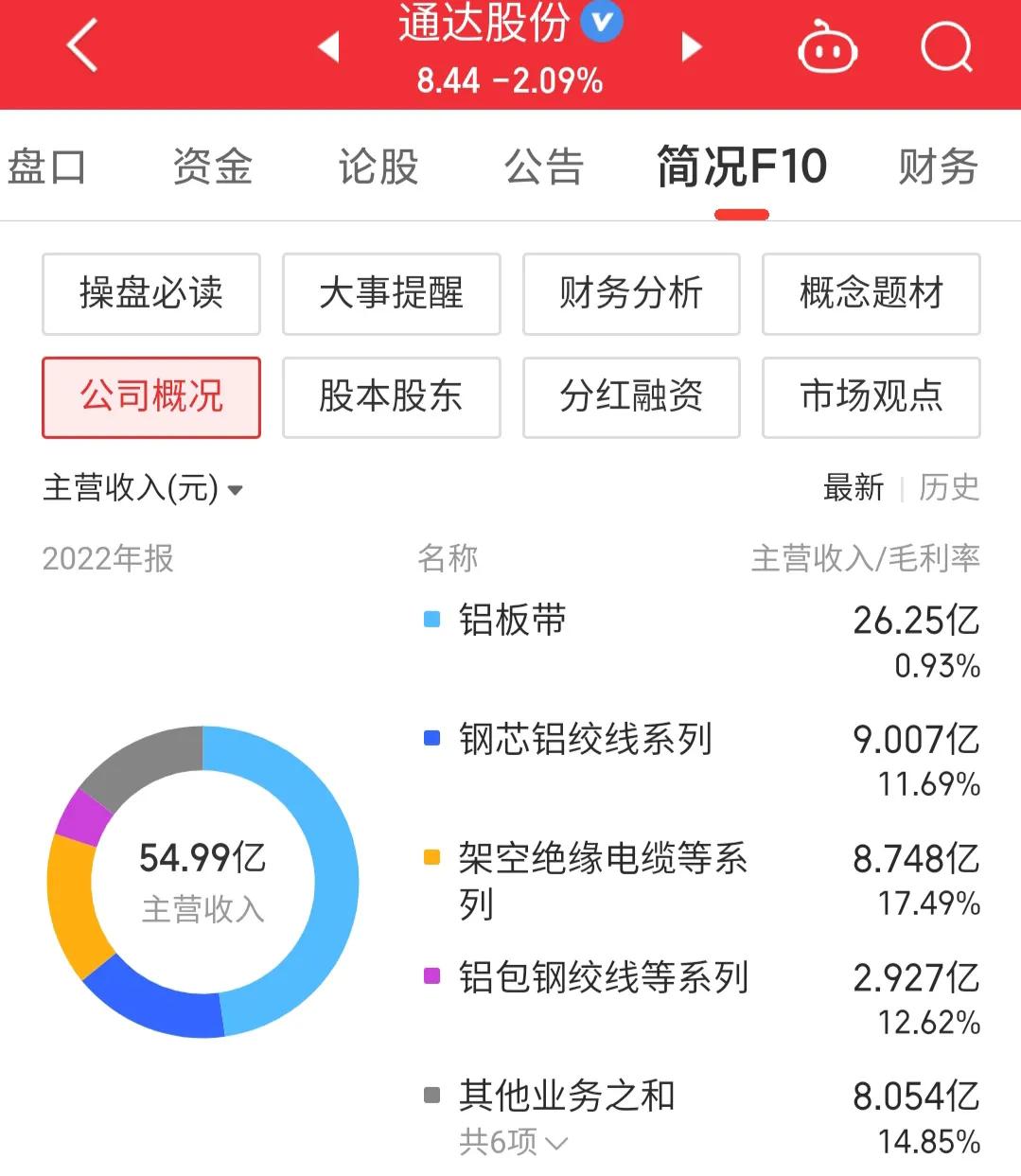The image size is (1021, 1176).
Task: Select the 最新 view toggle
Action: pyautogui.click(x=853, y=488)
